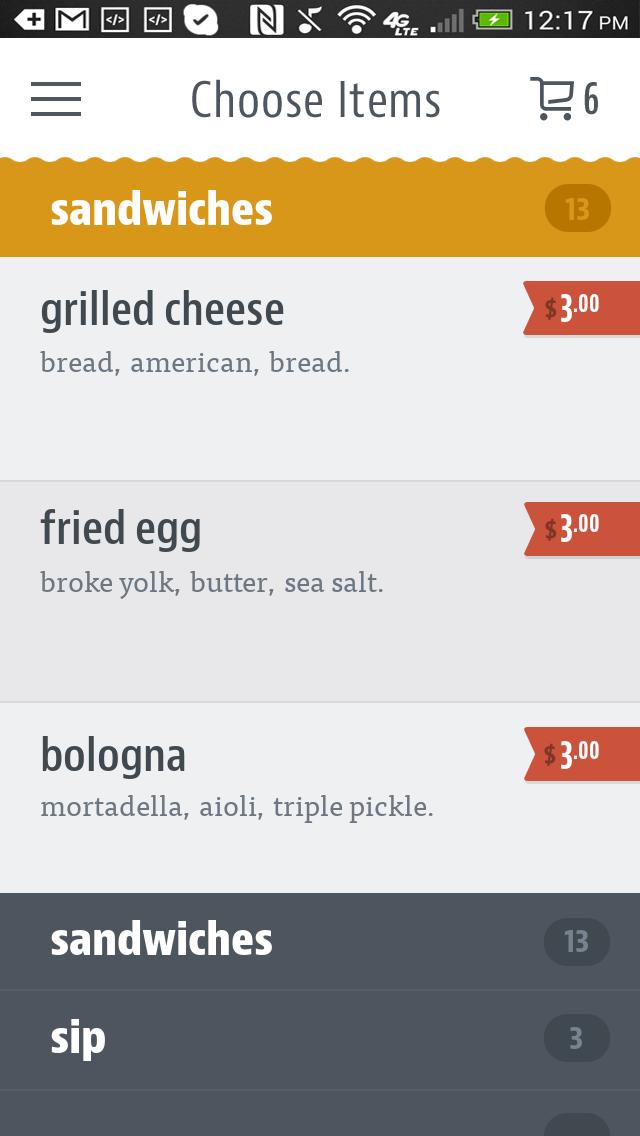Open the sip category
Screen dimensions: 640x1136
point(320,1040)
